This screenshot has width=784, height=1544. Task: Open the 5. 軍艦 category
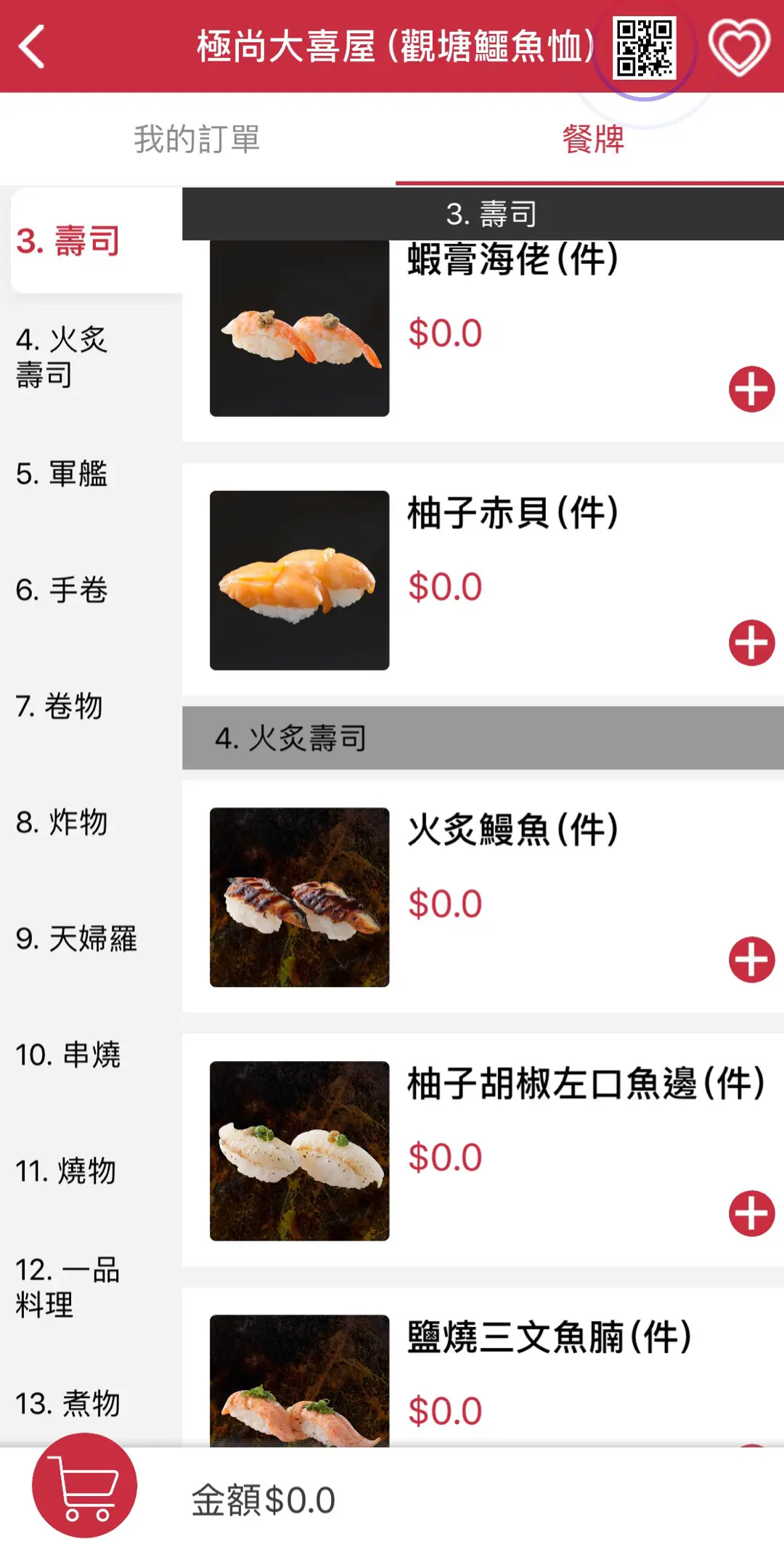62,474
